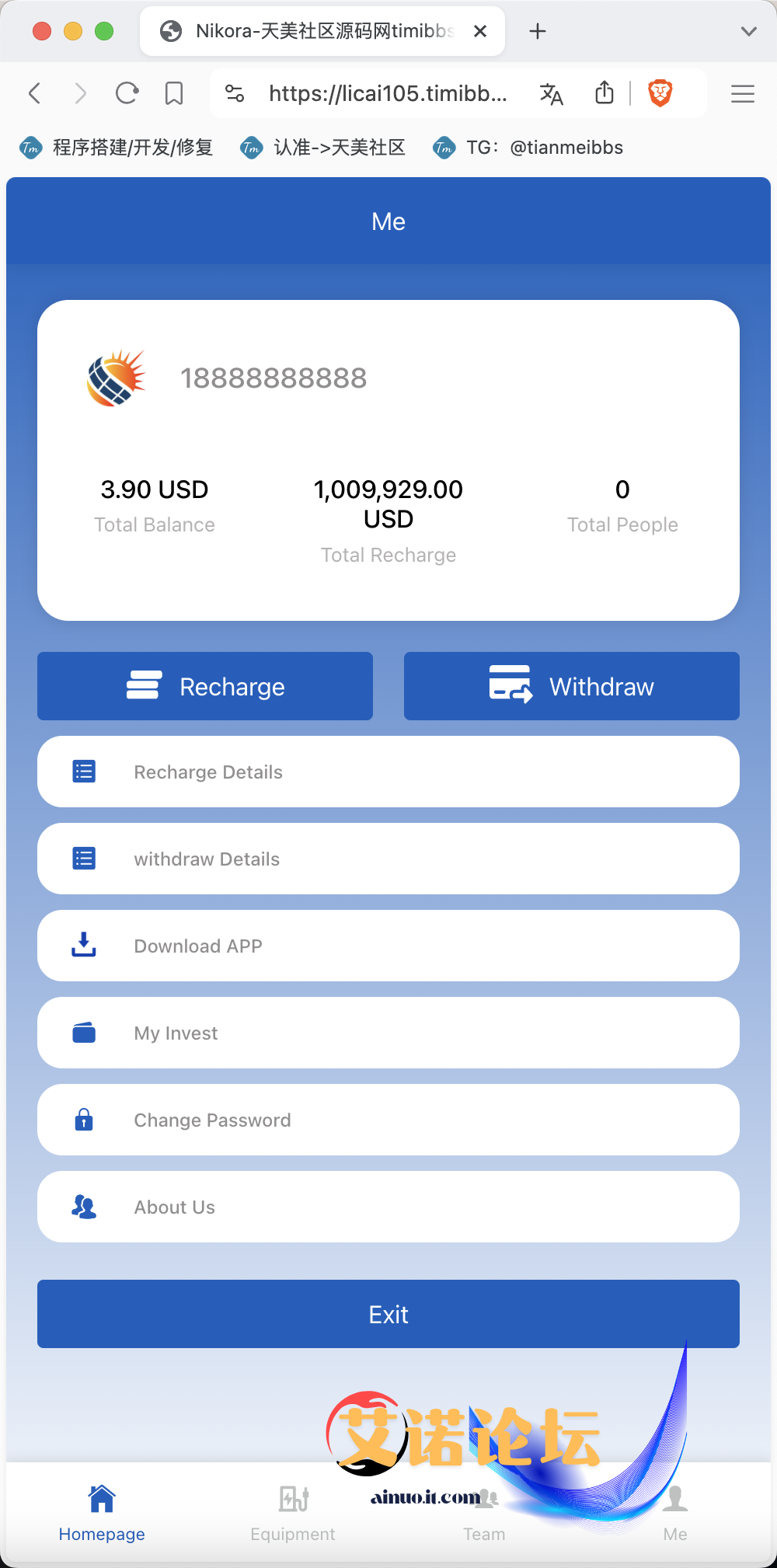
Task: Go to Change Password
Action: point(388,1120)
